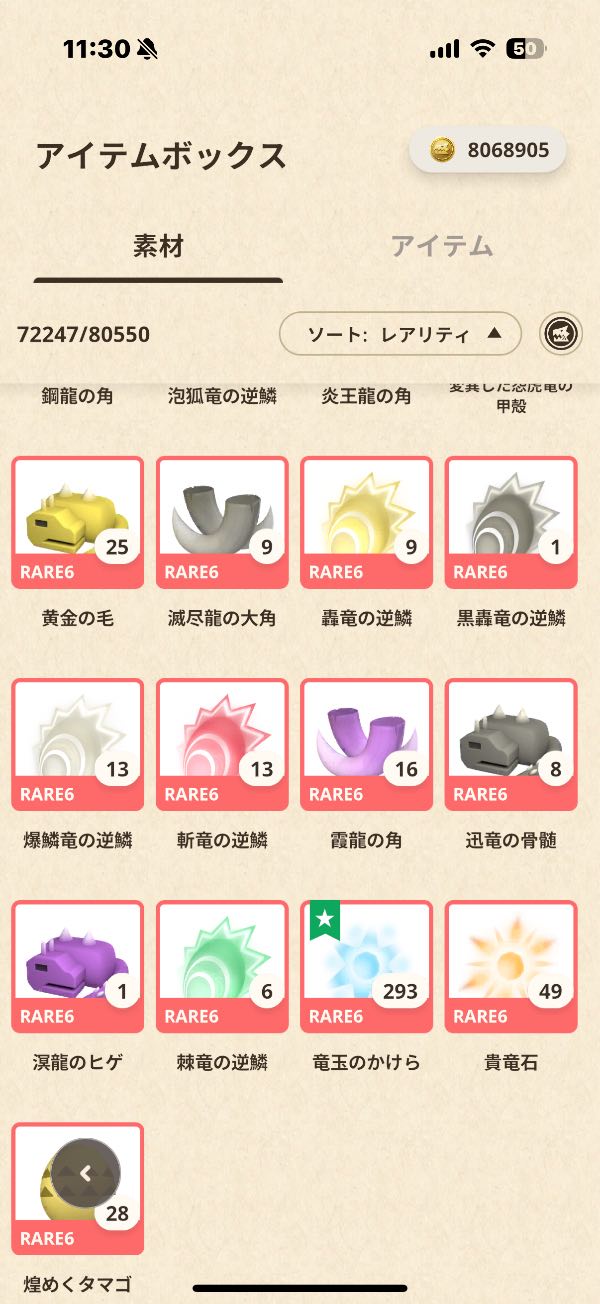This screenshot has height=1304, width=600.
Task: Open the 滅尽龍の大角 item
Action: pyautogui.click(x=222, y=523)
